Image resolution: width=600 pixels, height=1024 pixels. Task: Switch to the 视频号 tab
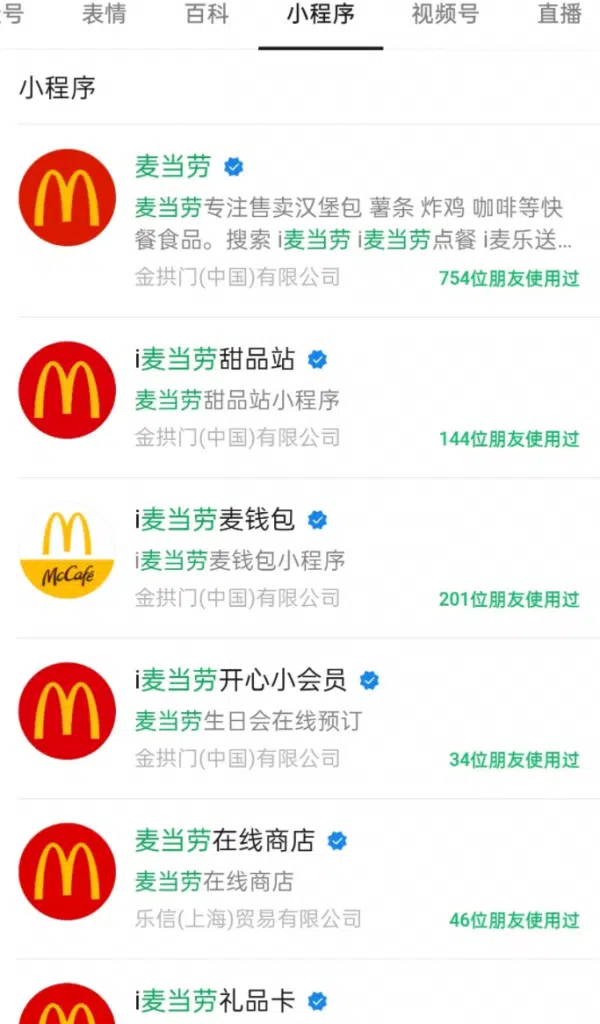pos(445,14)
